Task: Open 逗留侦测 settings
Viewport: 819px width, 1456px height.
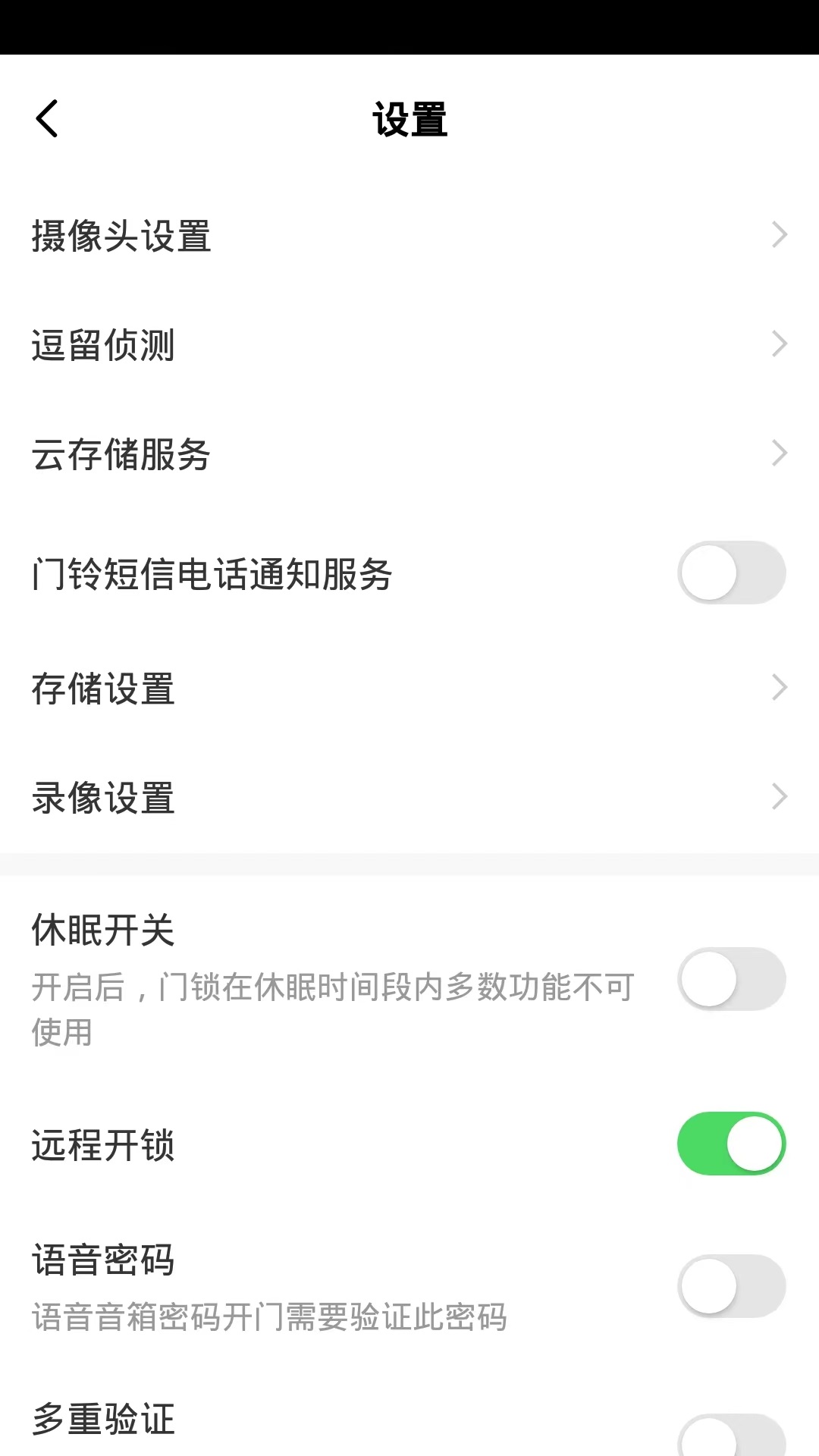Action: [x=409, y=344]
